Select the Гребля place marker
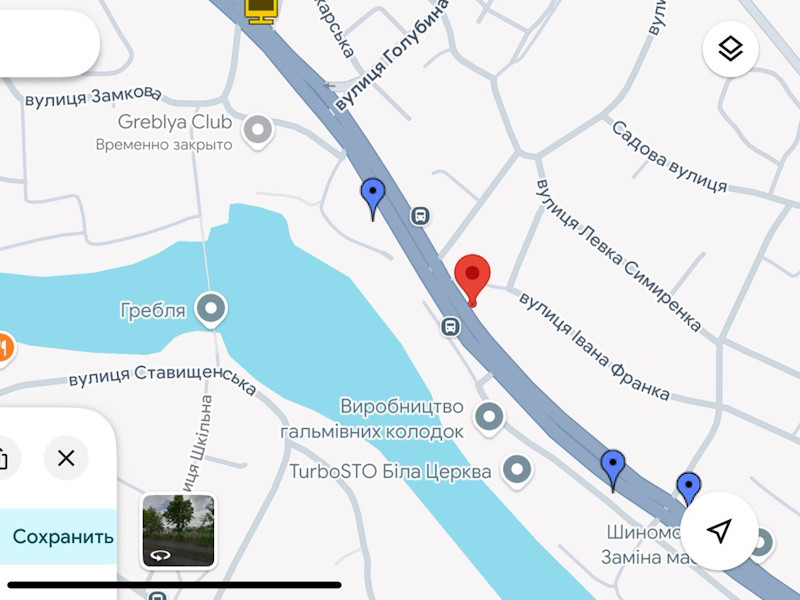Viewport: 800px width, 600px height. point(211,309)
